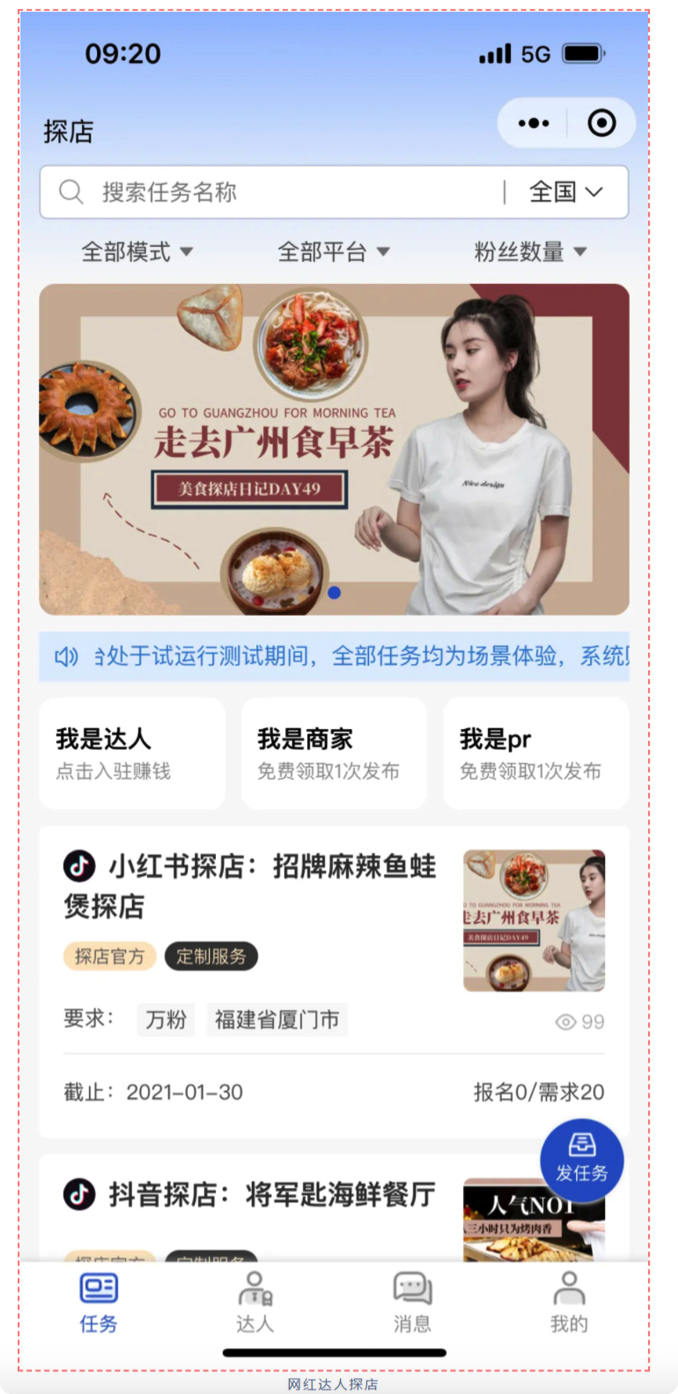Switch to the 我的 tab
Viewport: 678px width, 1394px height.
(569, 1303)
